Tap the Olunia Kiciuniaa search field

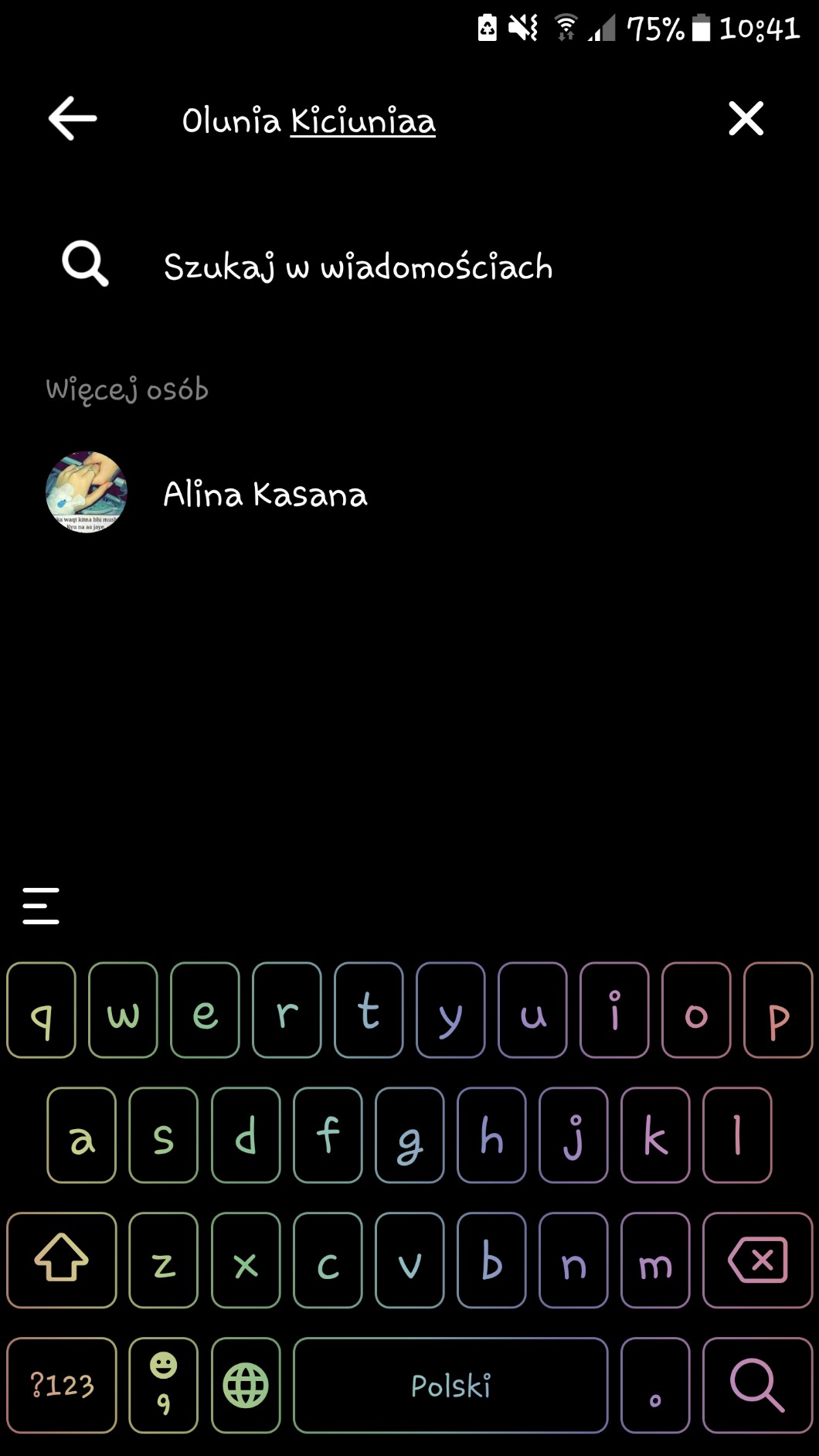coord(417,121)
